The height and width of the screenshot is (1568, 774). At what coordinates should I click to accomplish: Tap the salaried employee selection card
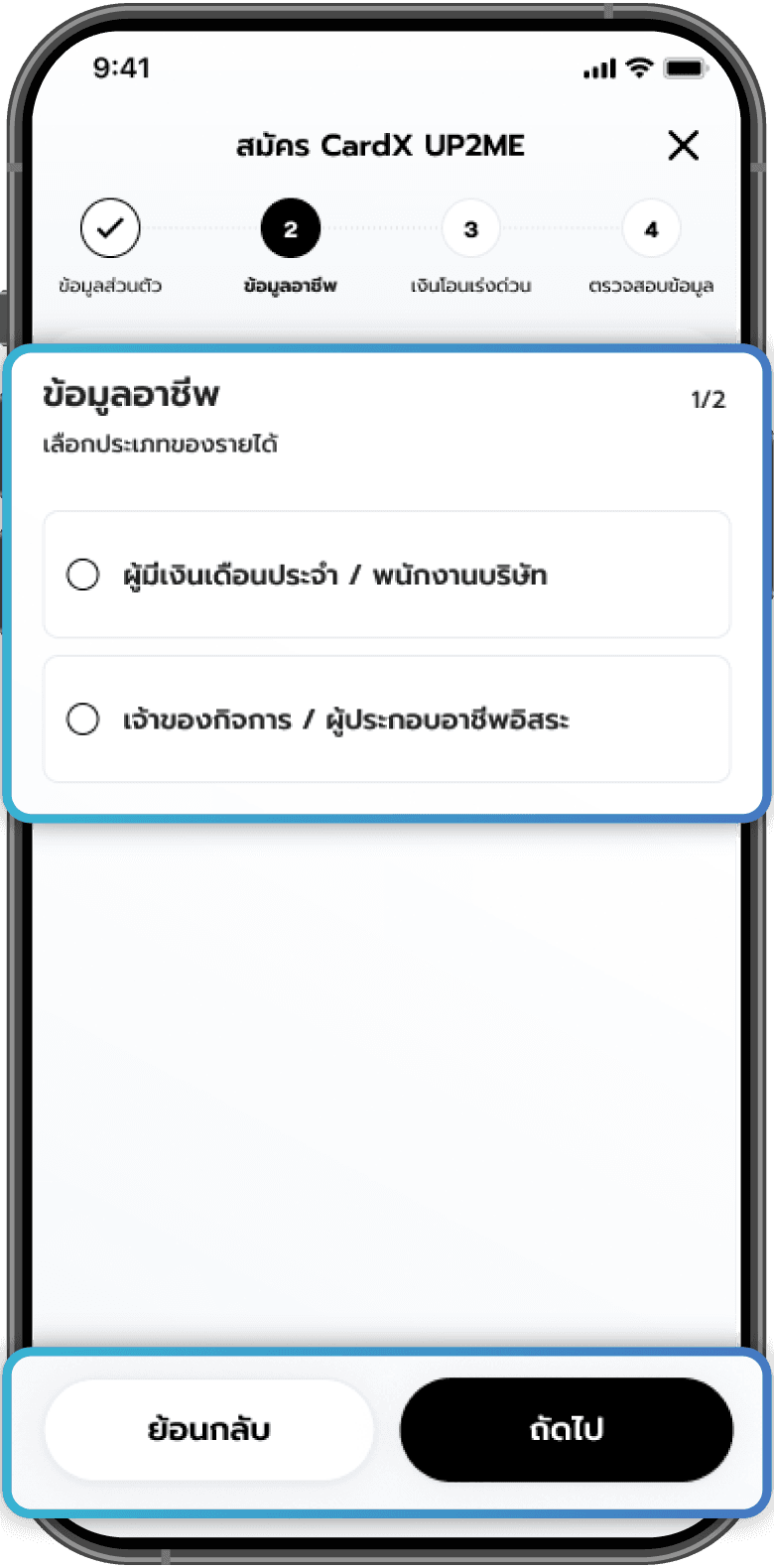[386, 574]
